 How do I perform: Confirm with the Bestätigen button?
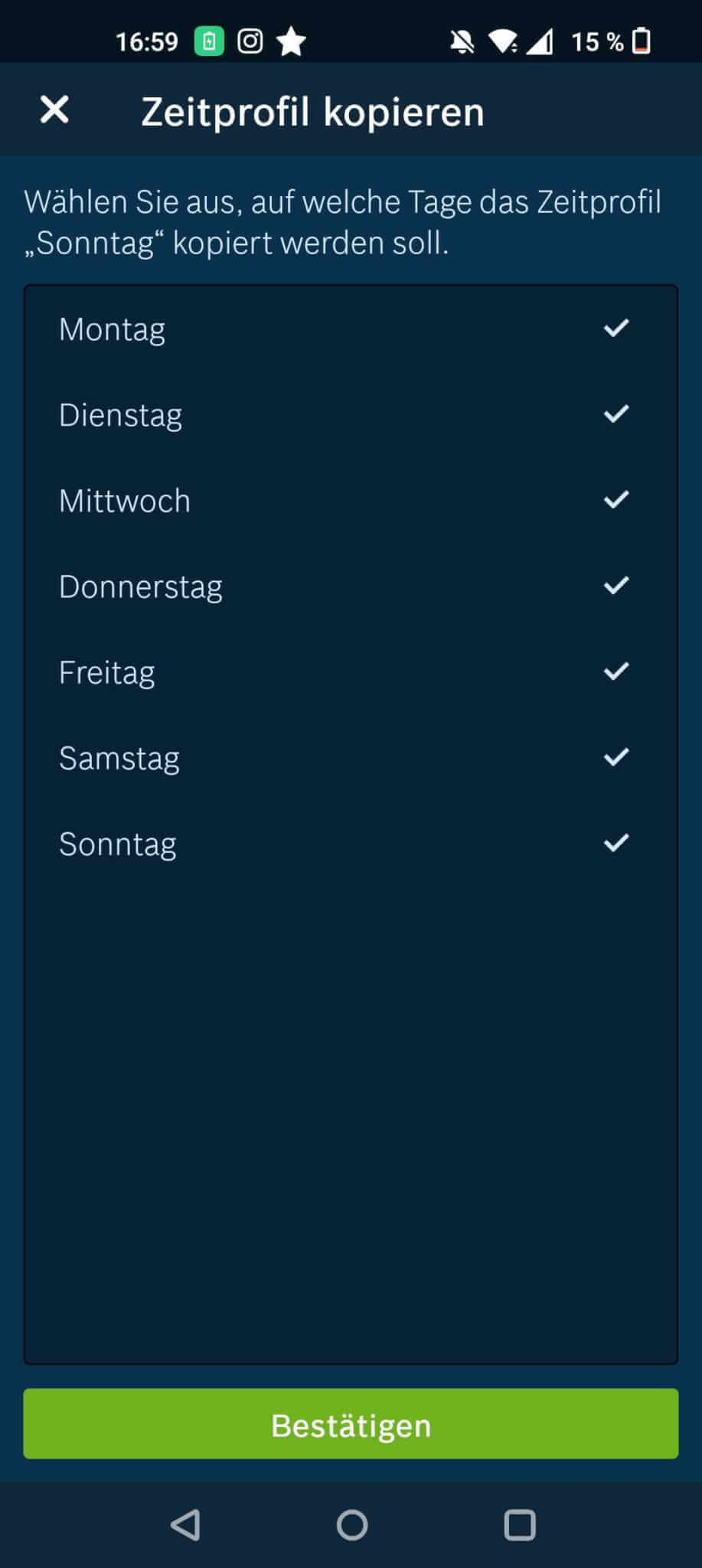tap(351, 1426)
